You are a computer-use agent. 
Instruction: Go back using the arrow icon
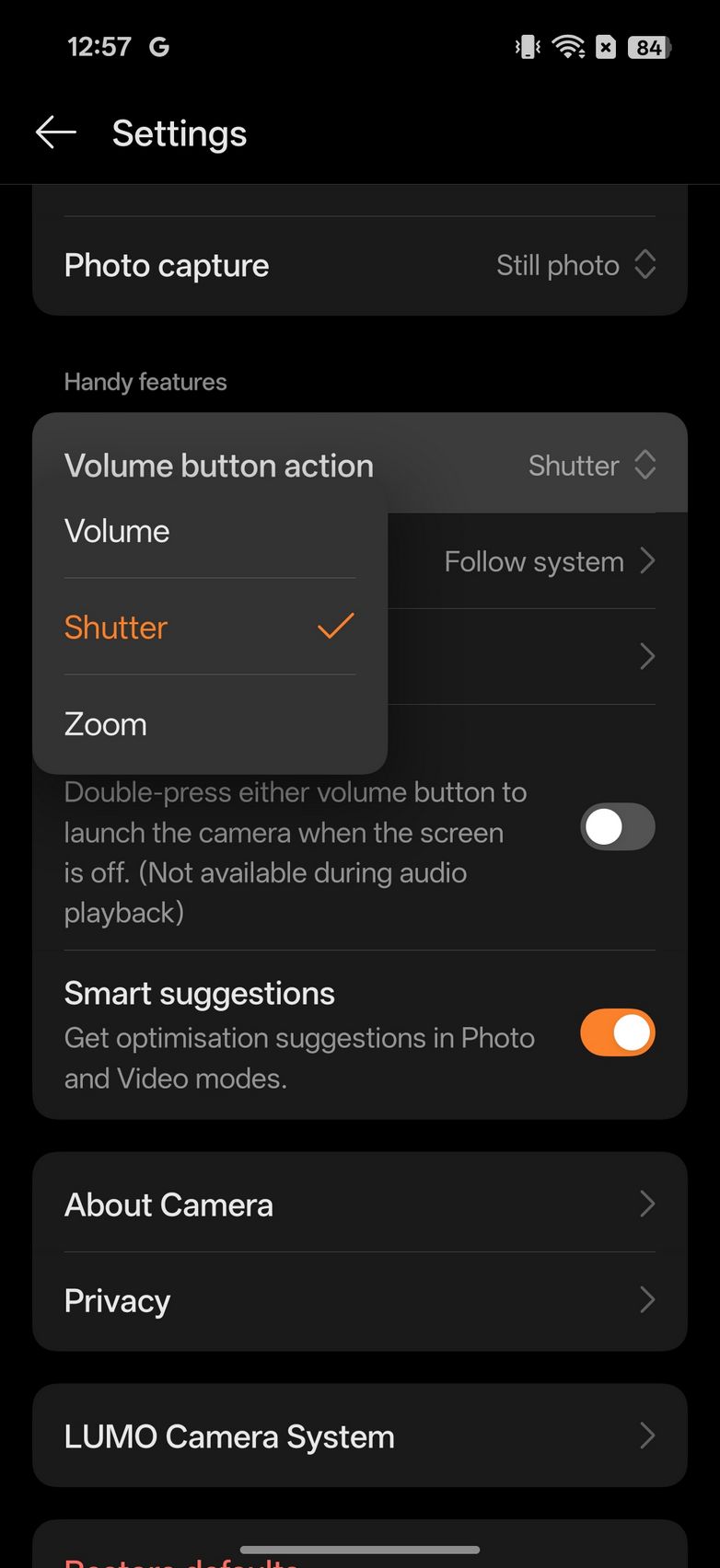pos(55,133)
